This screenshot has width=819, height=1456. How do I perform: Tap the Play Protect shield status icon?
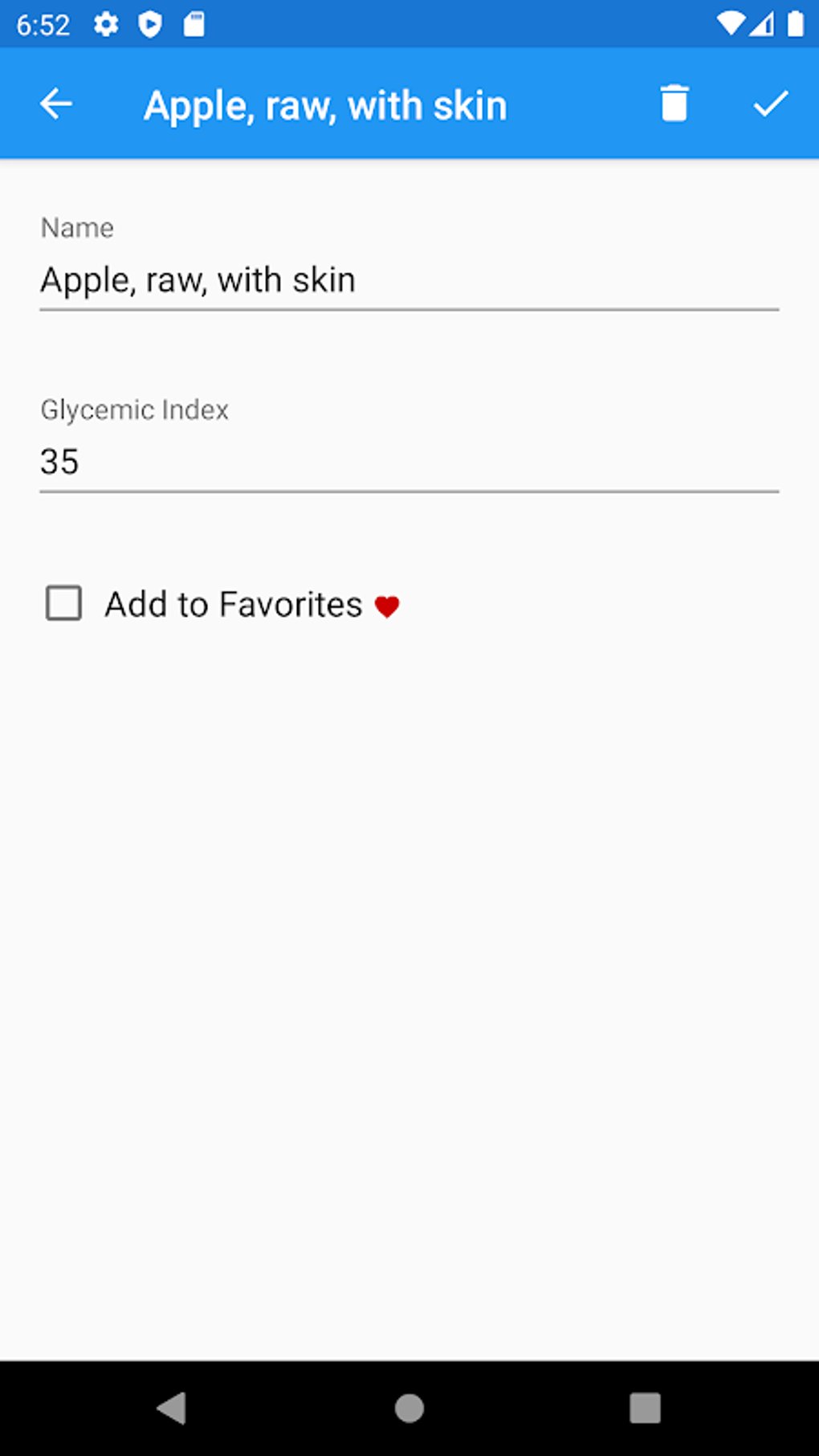(x=149, y=23)
